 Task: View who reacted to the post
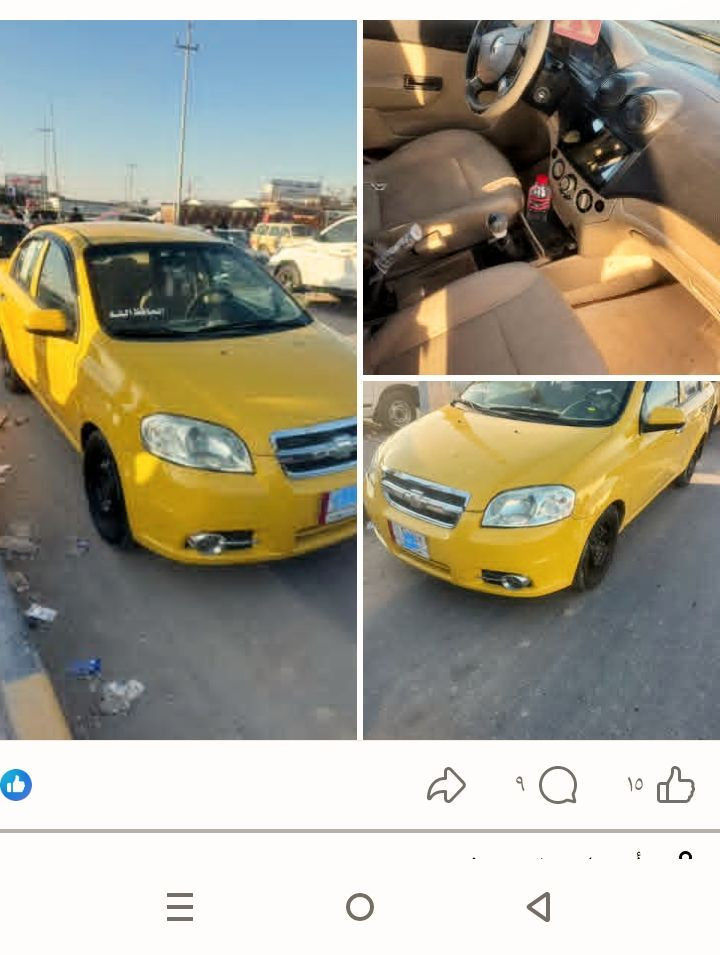(x=16, y=785)
